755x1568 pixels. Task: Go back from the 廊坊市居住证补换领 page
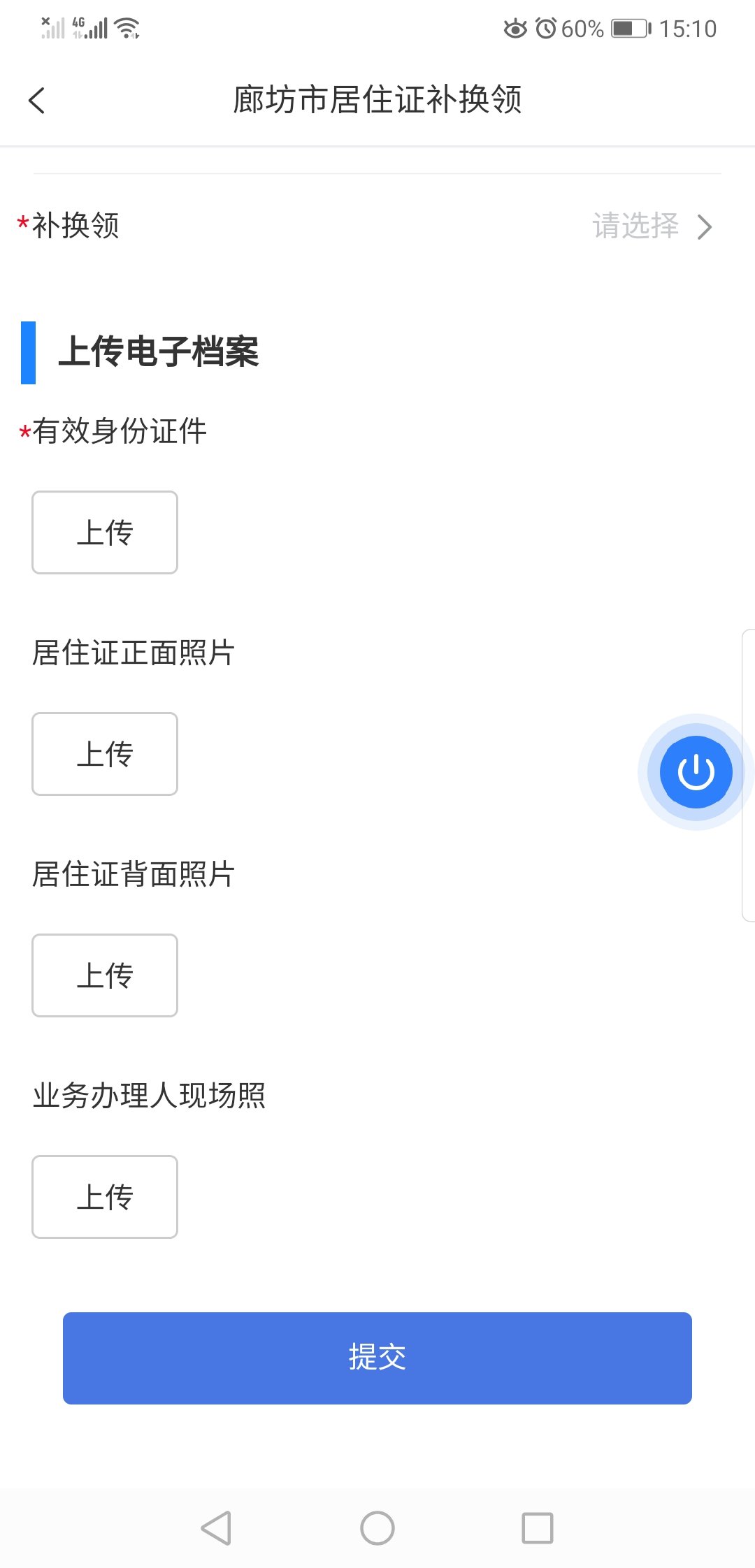[x=37, y=100]
